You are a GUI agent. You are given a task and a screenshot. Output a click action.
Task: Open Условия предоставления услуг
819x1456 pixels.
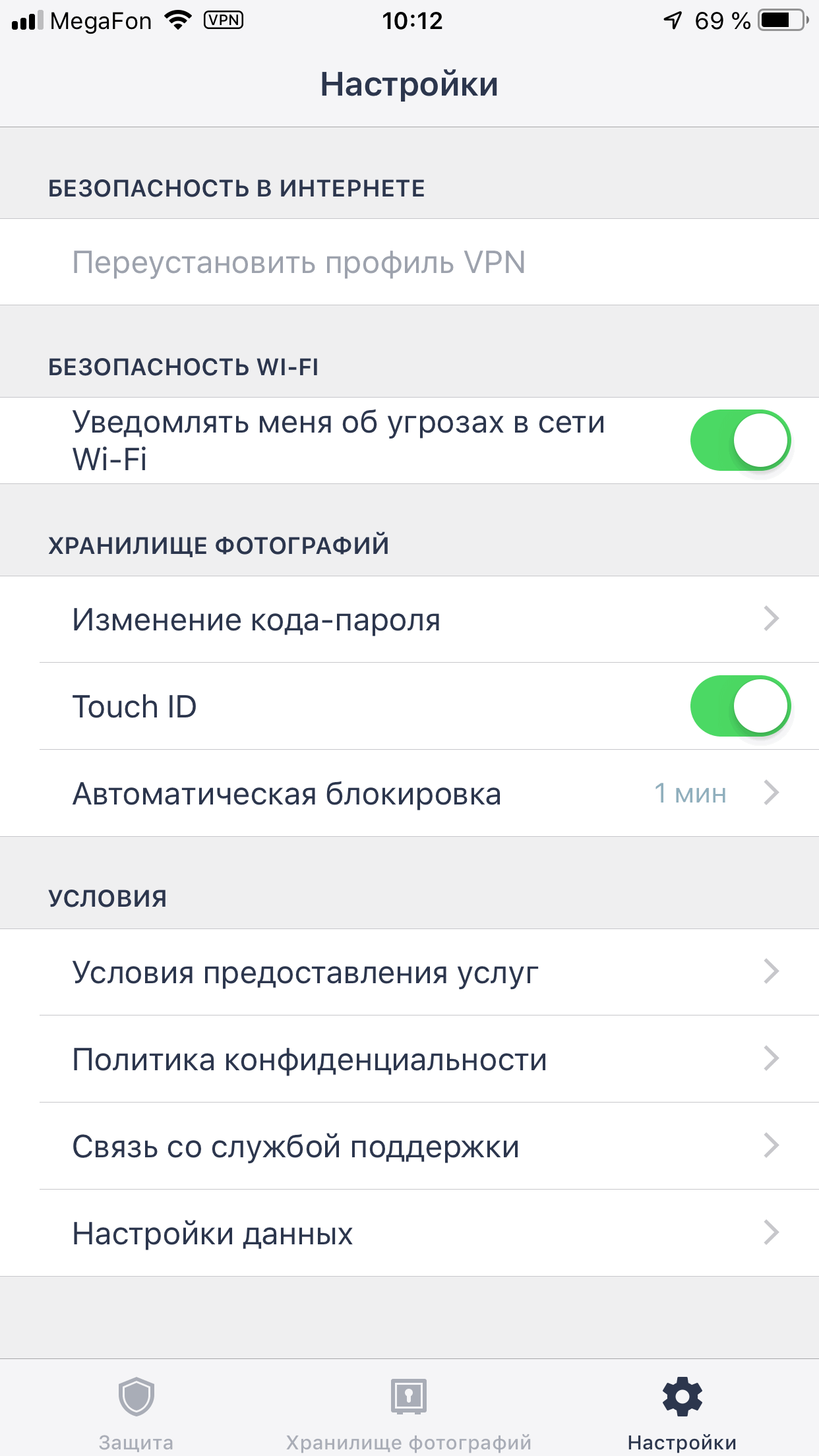[x=409, y=973]
